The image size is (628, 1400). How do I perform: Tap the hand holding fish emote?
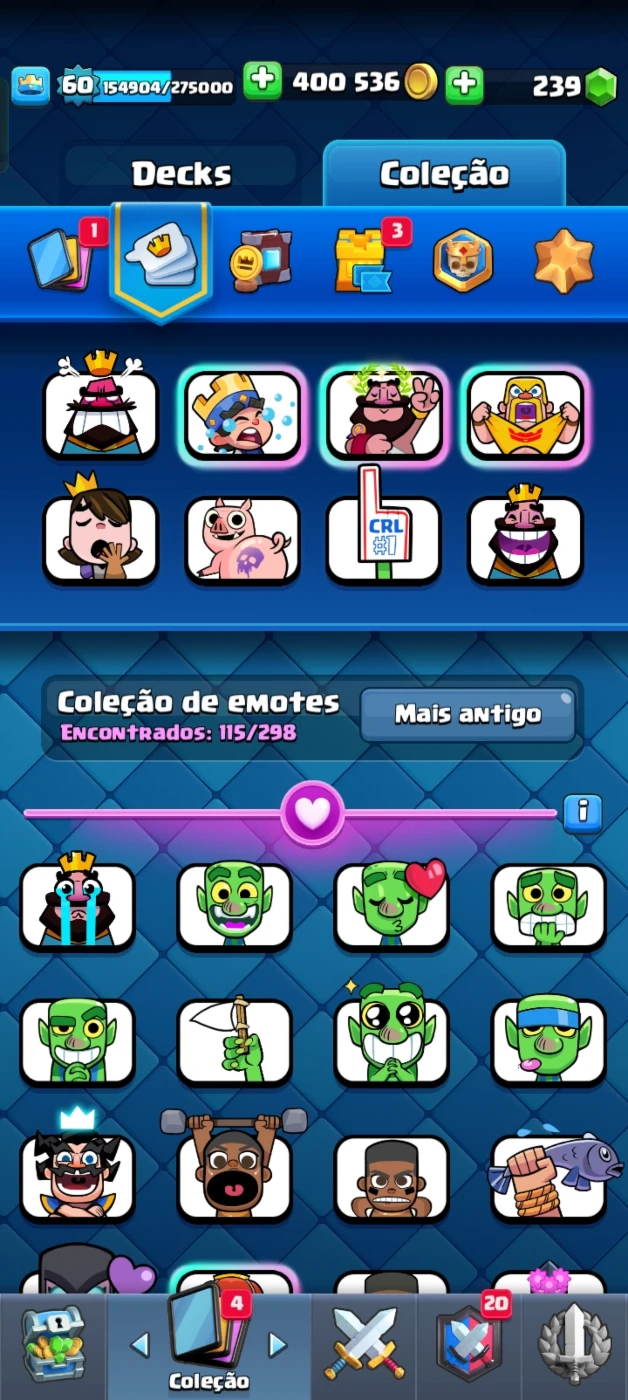pyautogui.click(x=548, y=1178)
